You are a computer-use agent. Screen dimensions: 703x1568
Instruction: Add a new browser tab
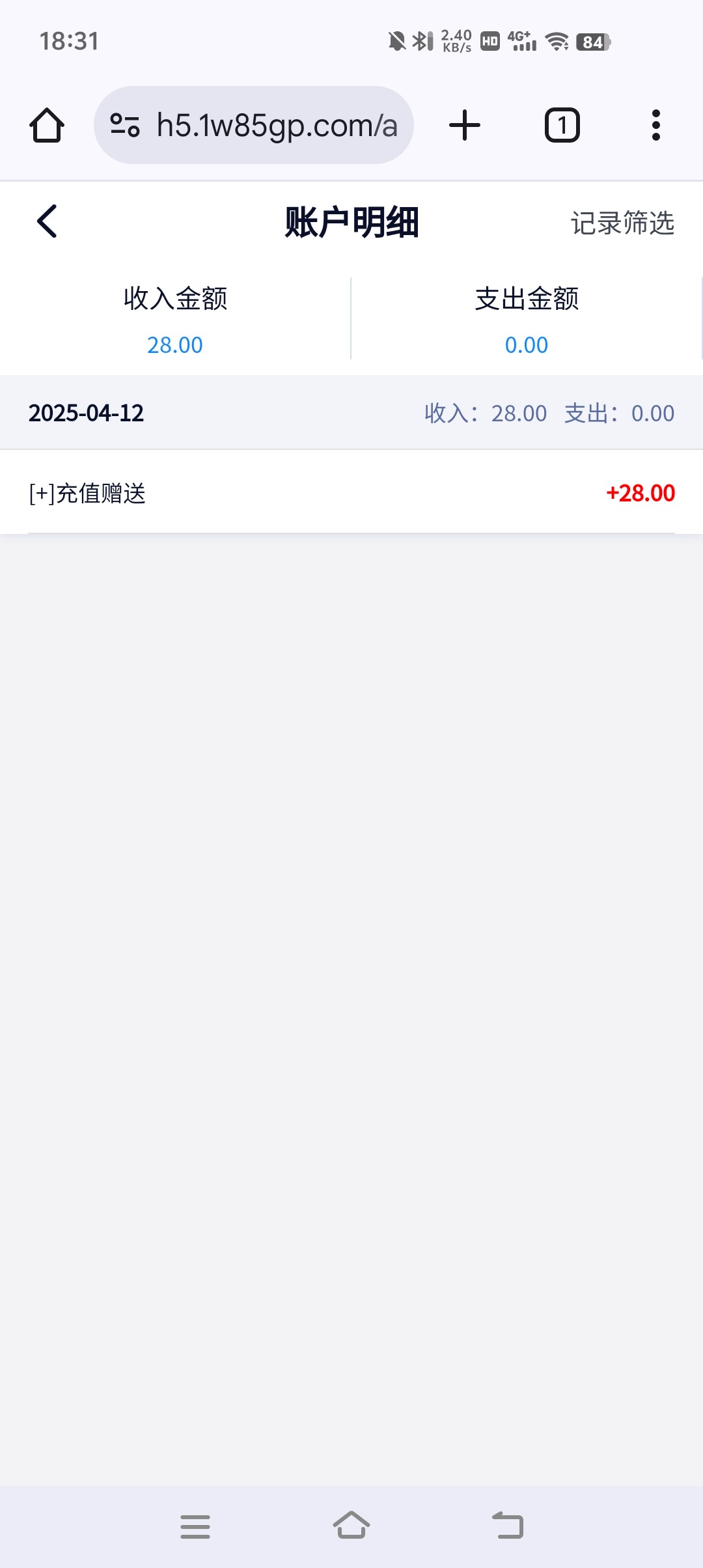pyautogui.click(x=465, y=125)
